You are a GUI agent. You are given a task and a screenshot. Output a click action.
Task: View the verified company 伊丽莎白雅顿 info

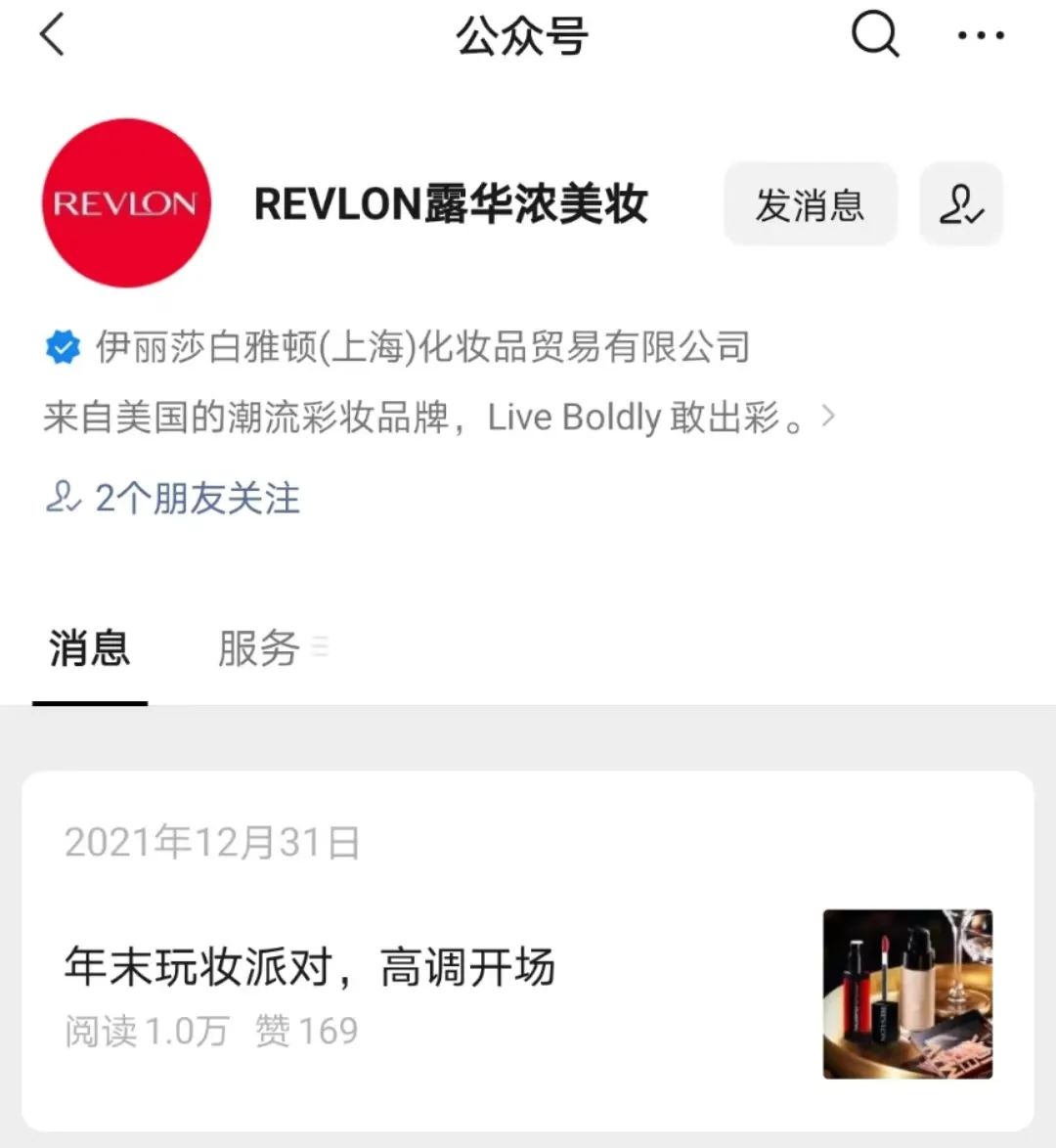[x=420, y=347]
